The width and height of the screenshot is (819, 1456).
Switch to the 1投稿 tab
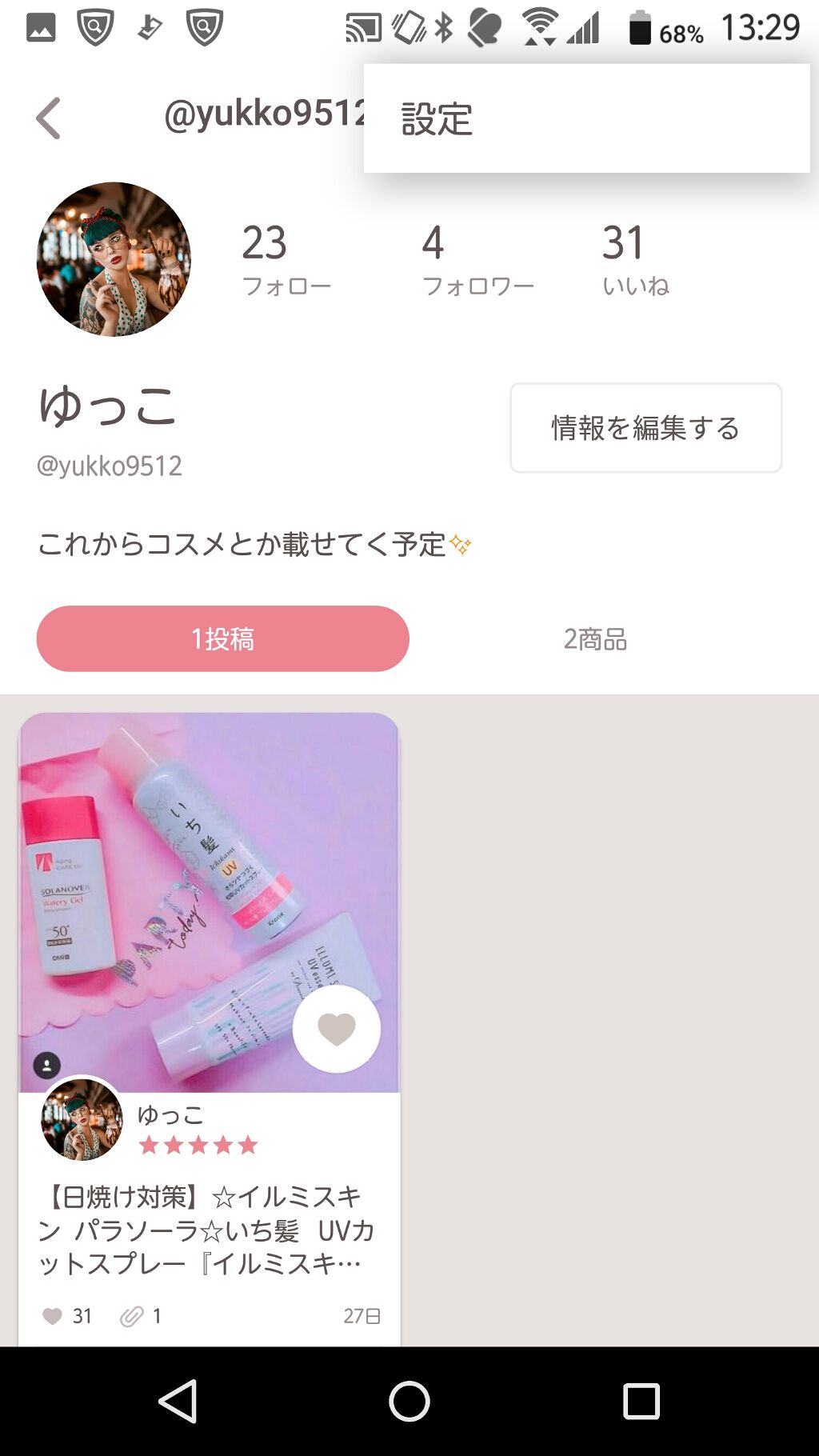pyautogui.click(x=222, y=638)
